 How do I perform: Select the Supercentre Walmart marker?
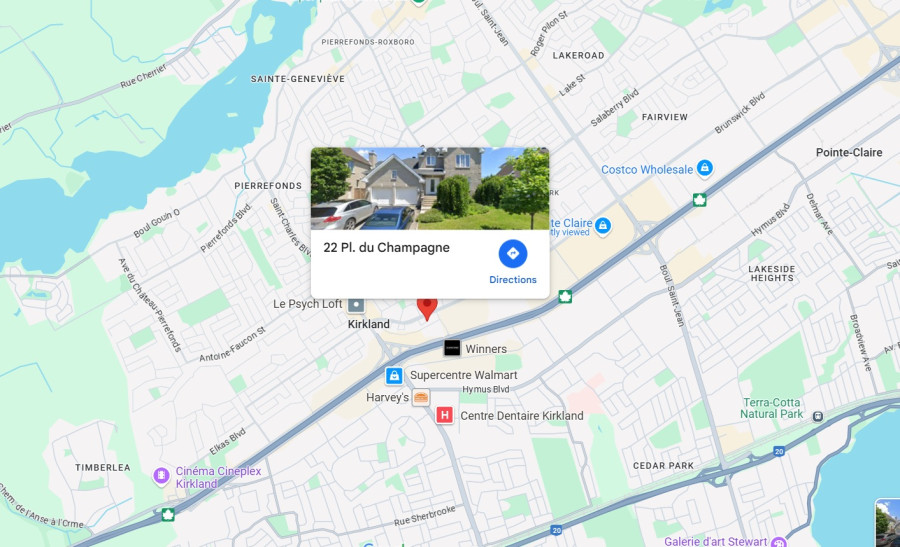[394, 375]
